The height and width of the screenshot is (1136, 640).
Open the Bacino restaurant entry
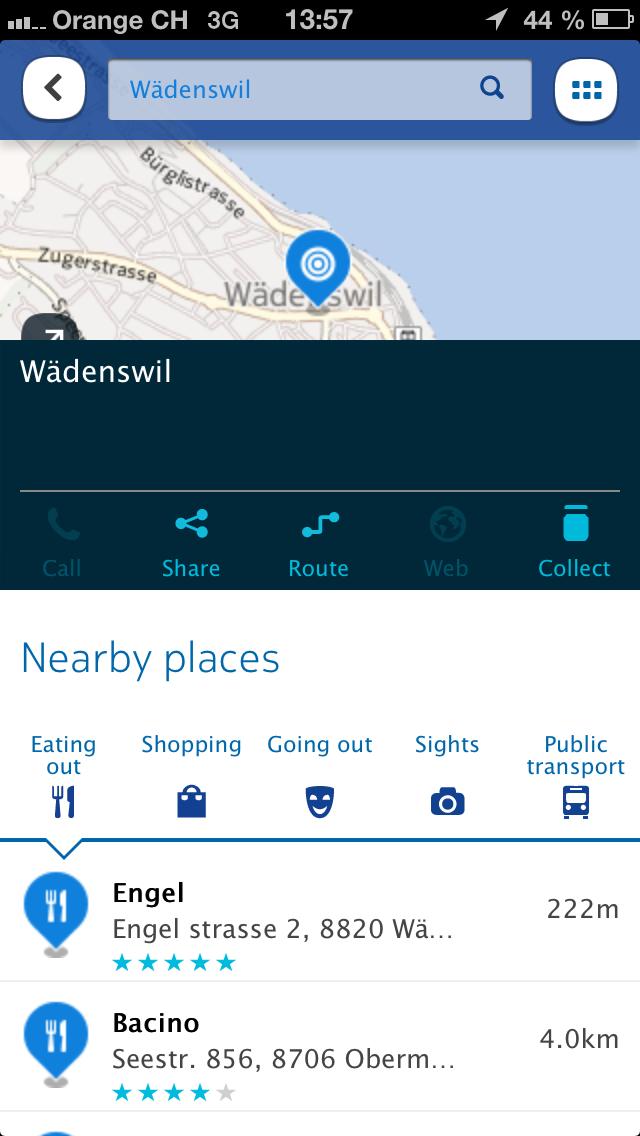pyautogui.click(x=320, y=1047)
